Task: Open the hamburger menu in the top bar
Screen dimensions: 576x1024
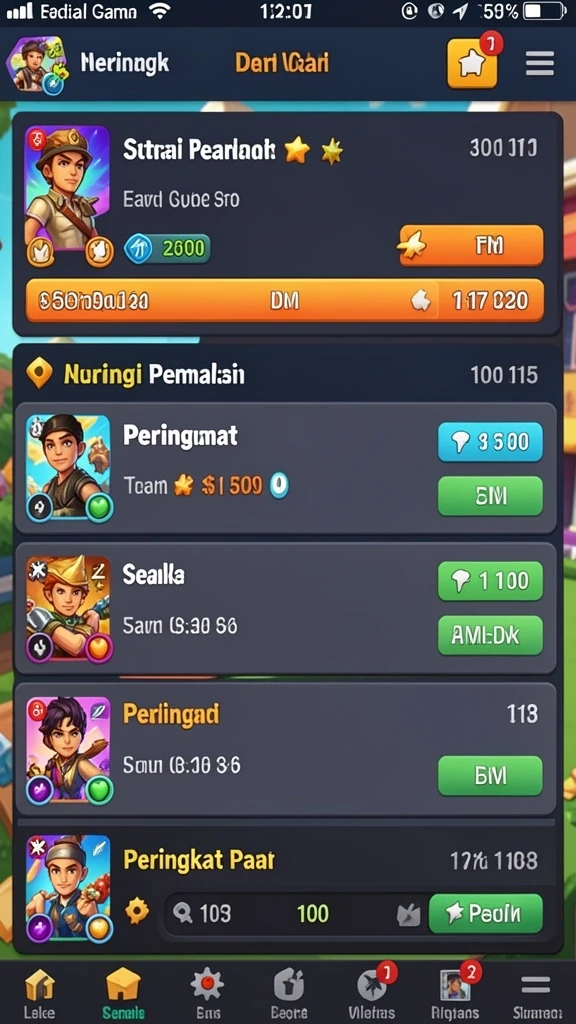Action: [x=539, y=64]
